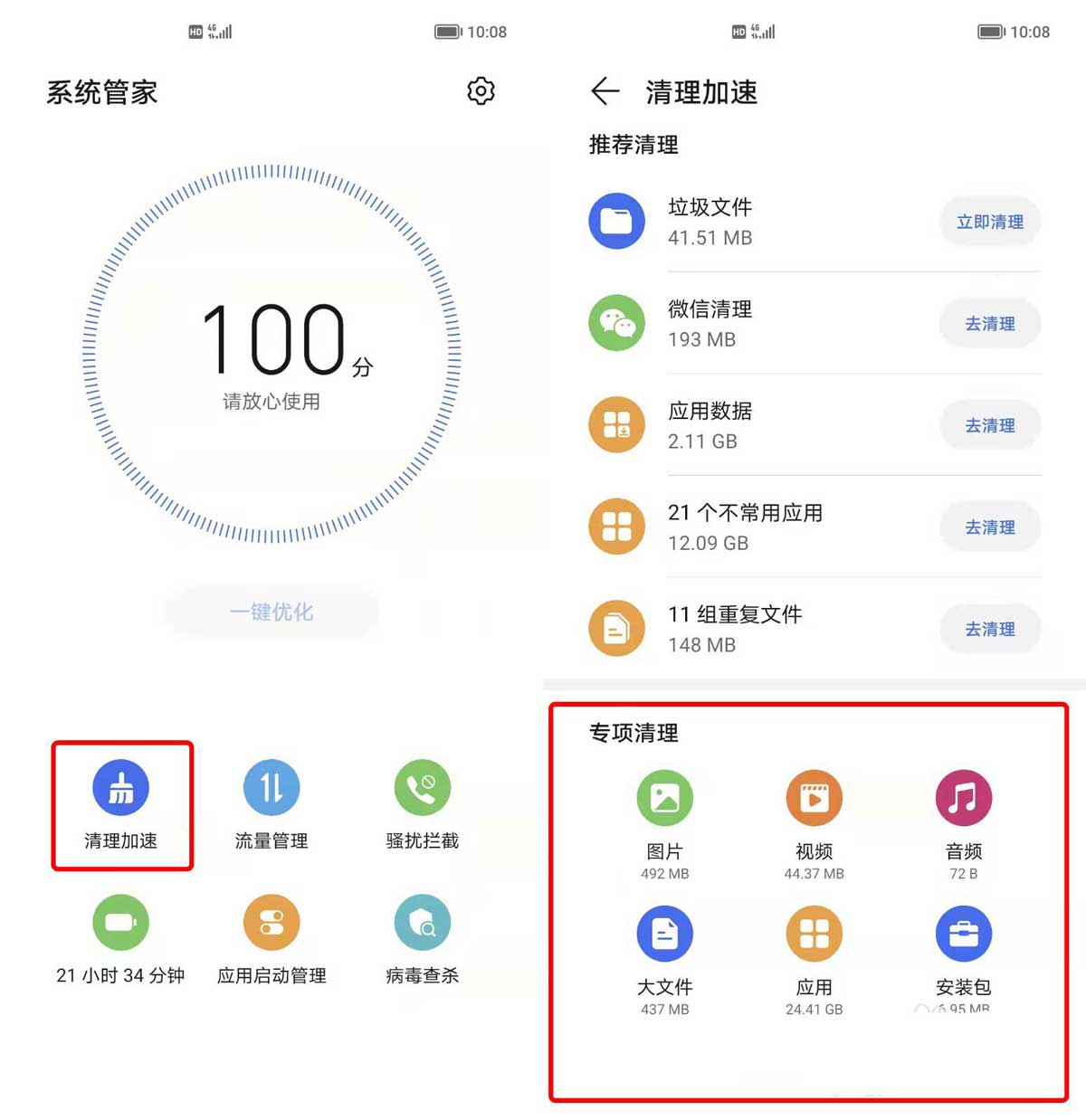Screen dimensions: 1086x1120
Task: Open 视频 under 专项清理
Action: coord(814,814)
